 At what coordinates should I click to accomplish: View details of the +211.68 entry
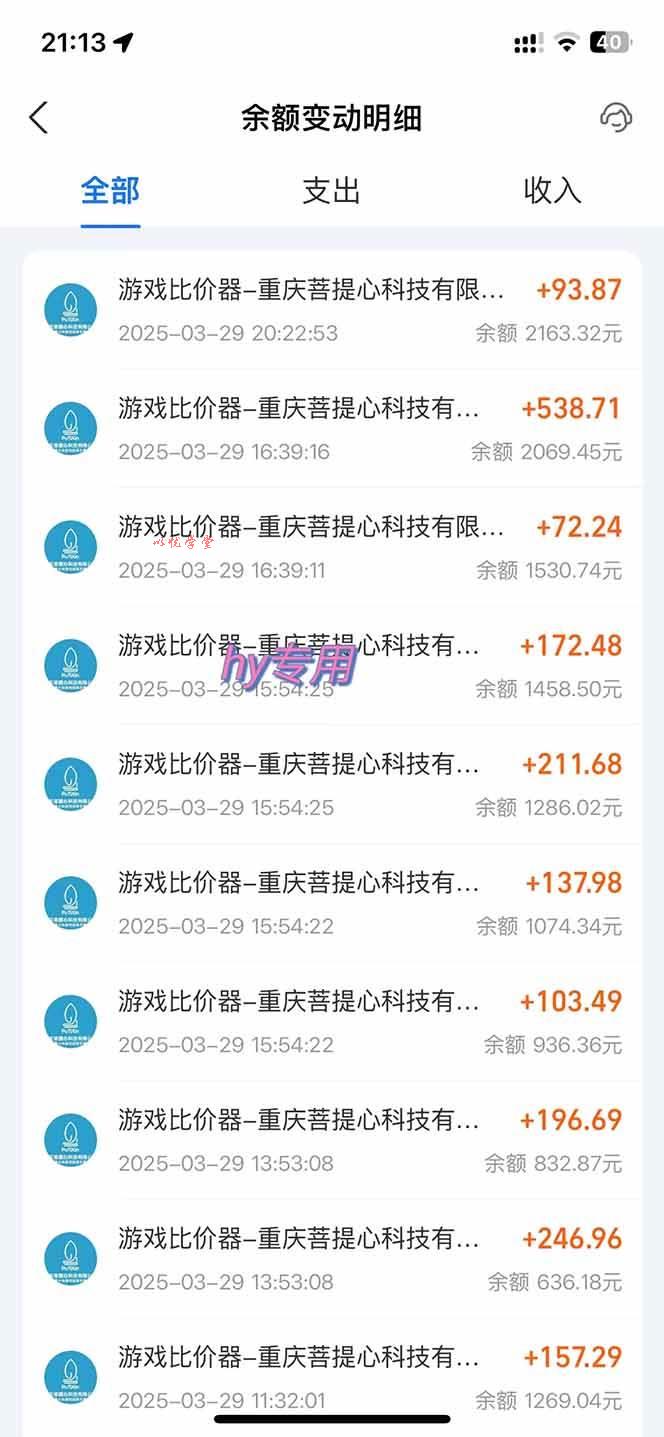click(x=332, y=785)
